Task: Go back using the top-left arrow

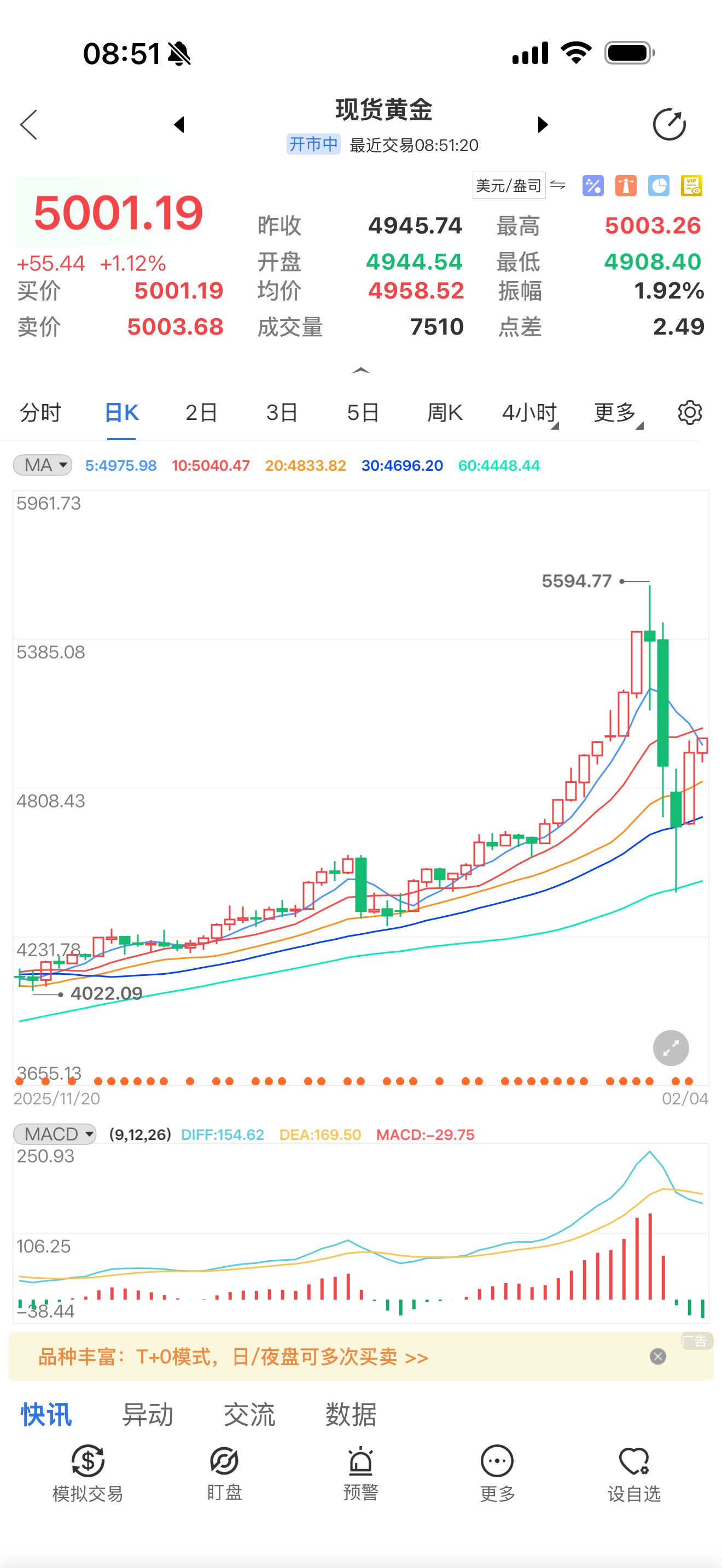Action: 28,125
